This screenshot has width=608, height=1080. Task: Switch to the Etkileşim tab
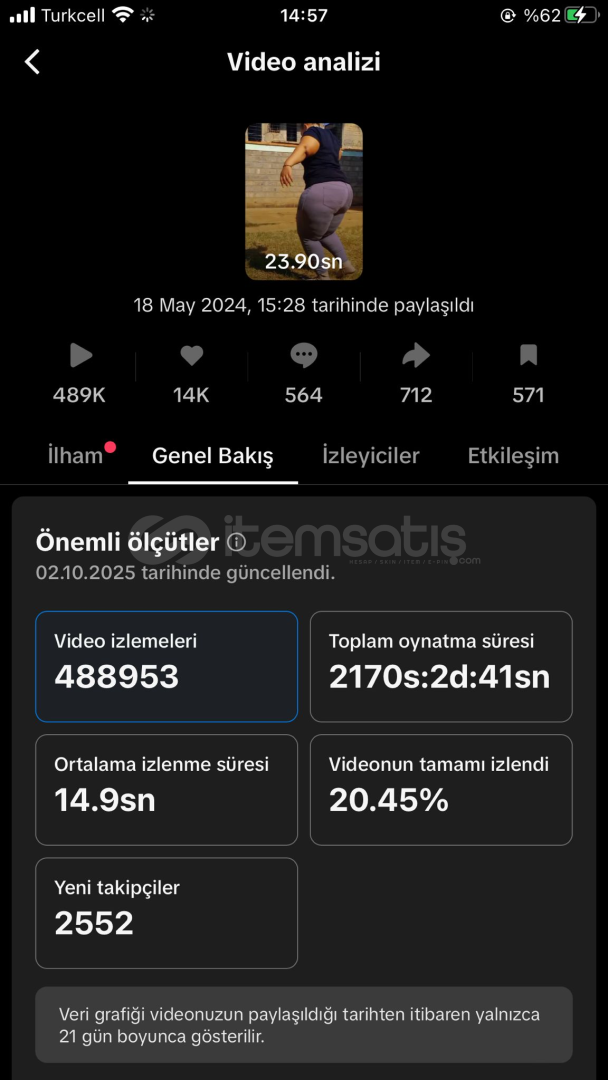pos(513,456)
